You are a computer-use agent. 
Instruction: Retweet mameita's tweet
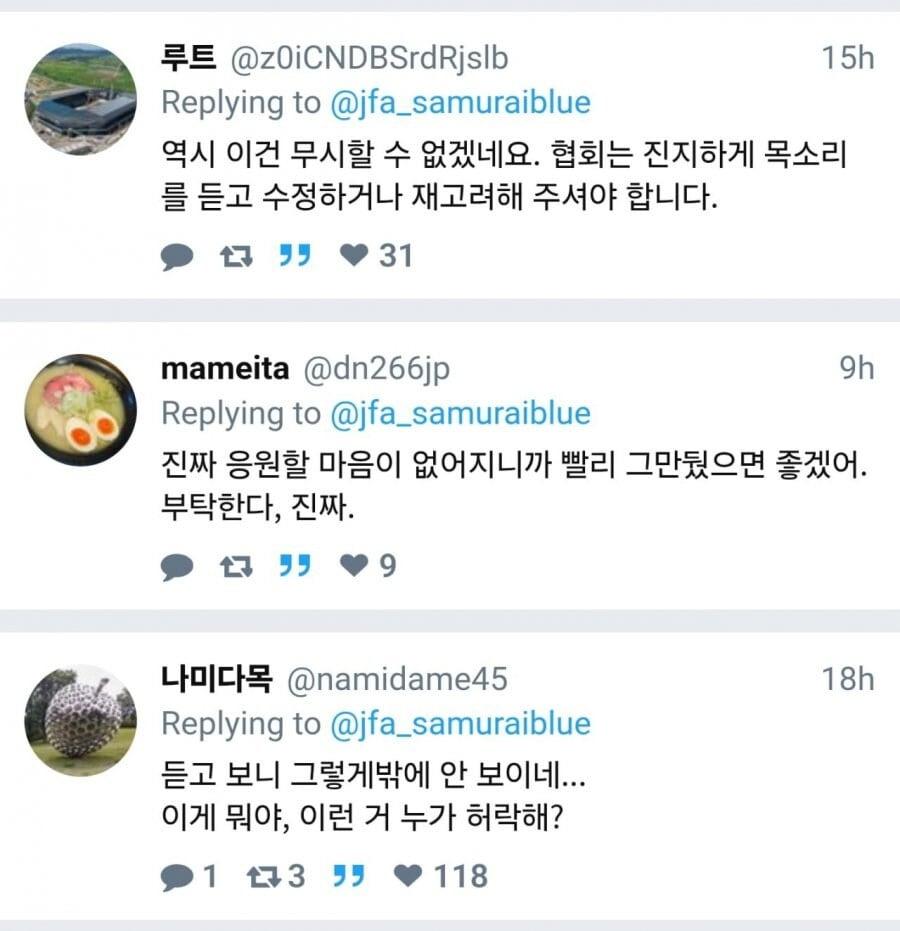point(235,567)
